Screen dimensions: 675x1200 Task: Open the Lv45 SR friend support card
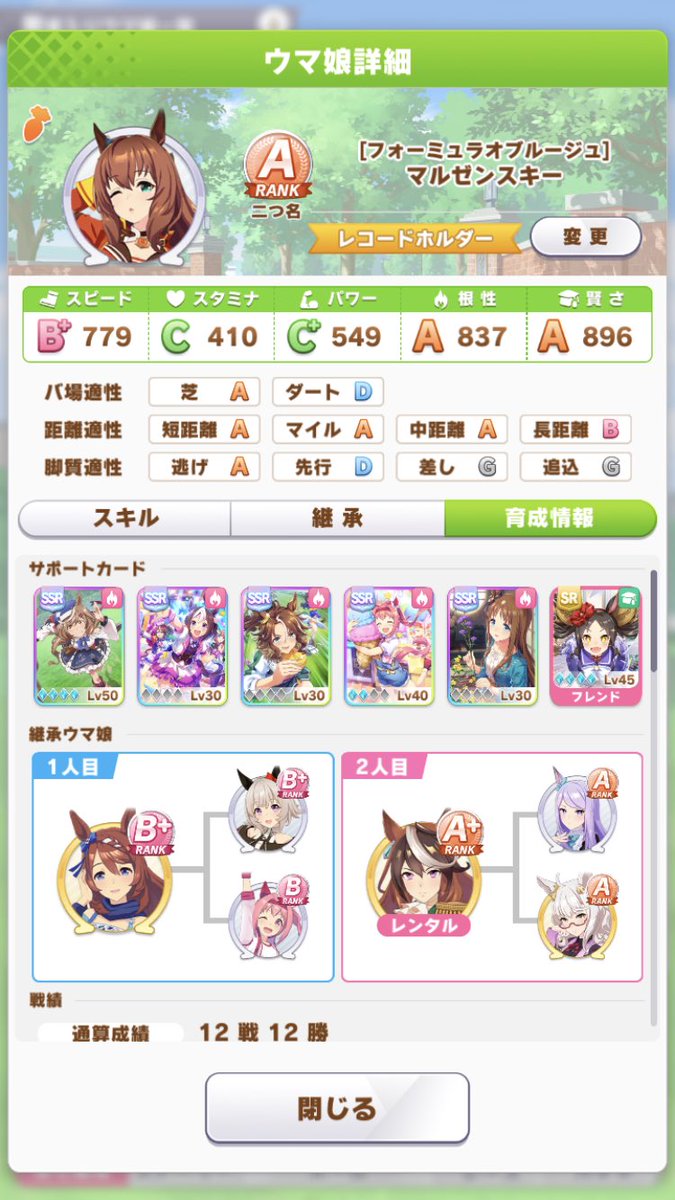click(596, 646)
